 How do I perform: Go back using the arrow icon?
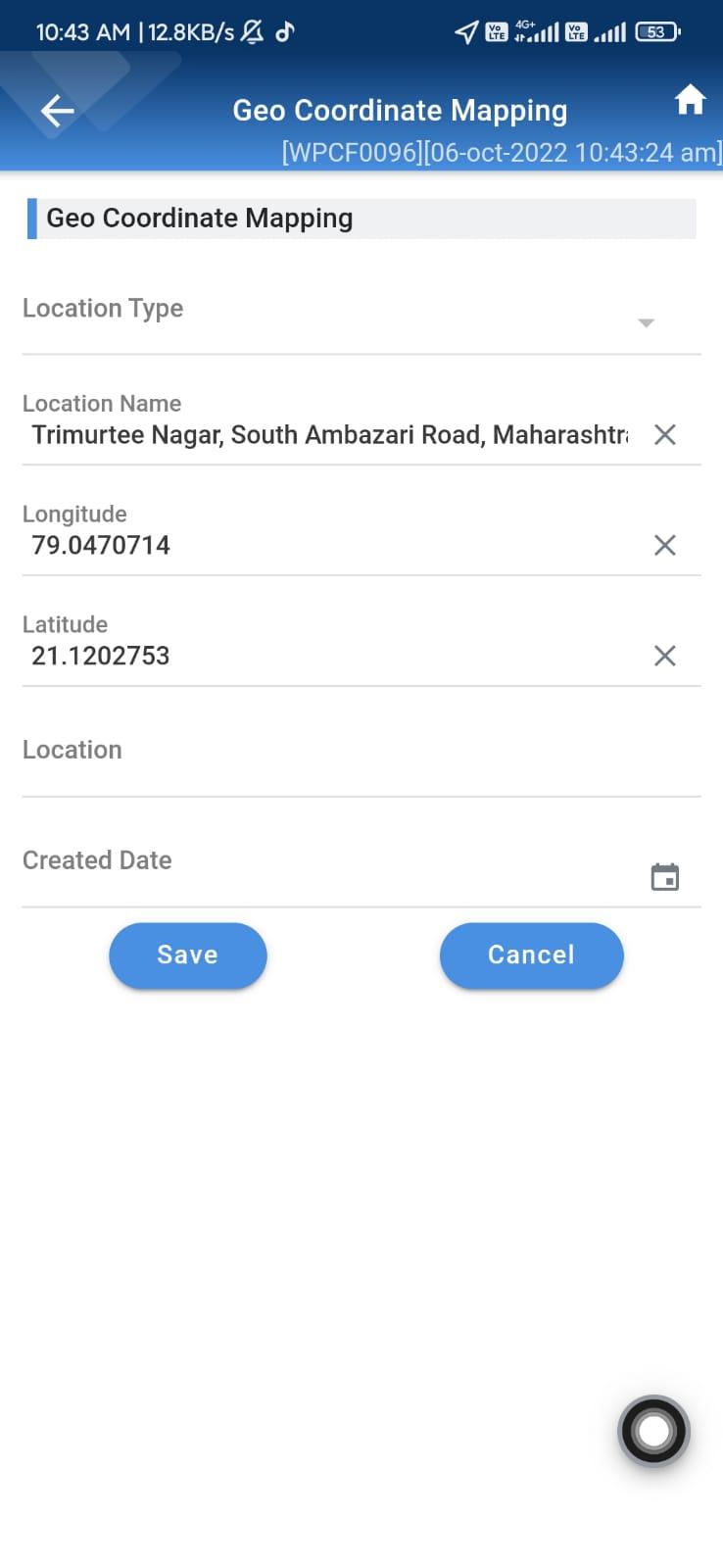click(57, 111)
